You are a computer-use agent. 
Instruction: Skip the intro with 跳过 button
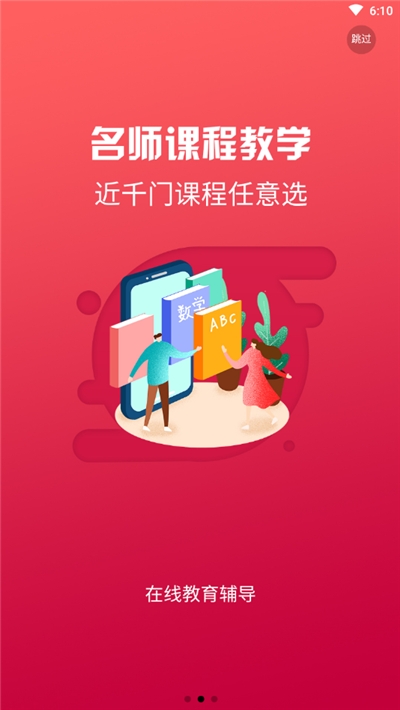(x=361, y=39)
